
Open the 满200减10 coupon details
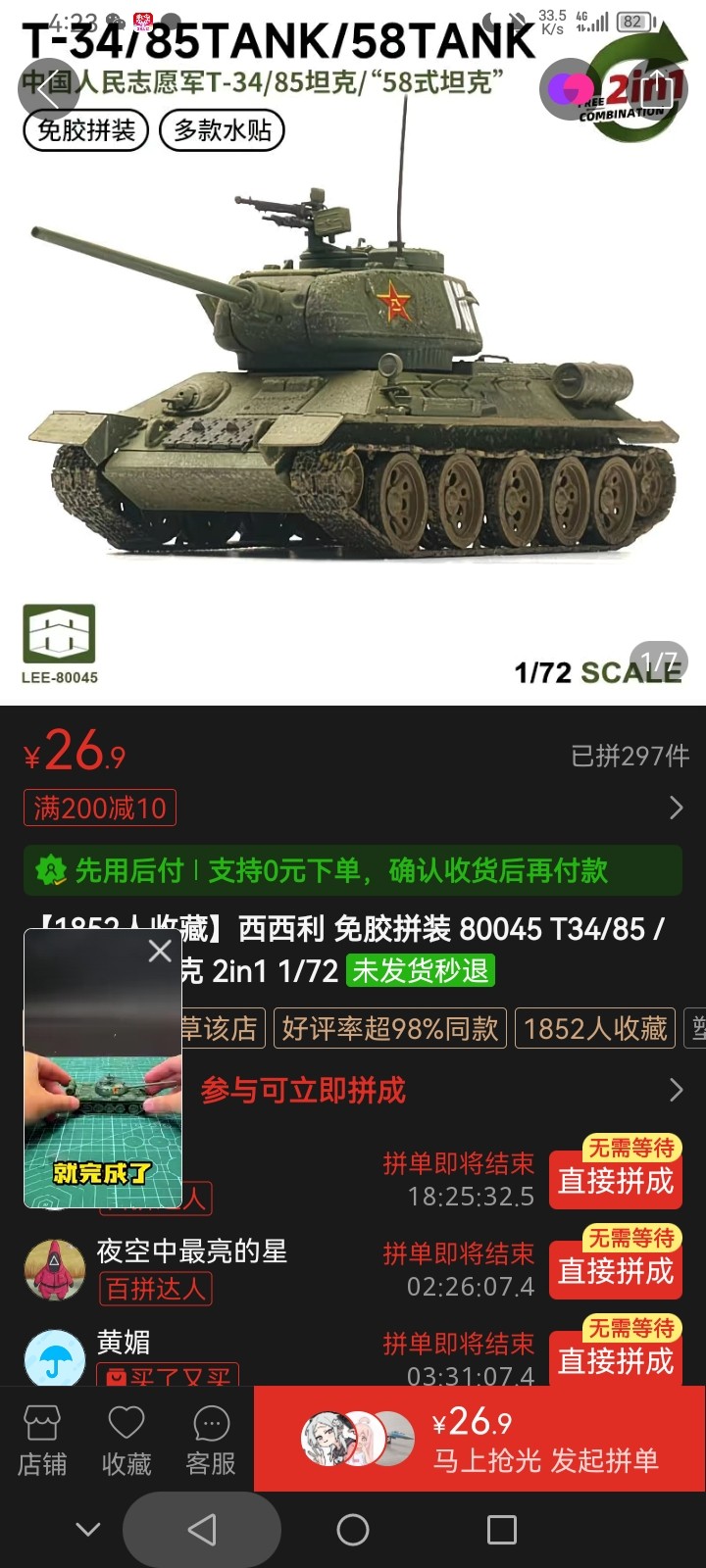coord(100,808)
